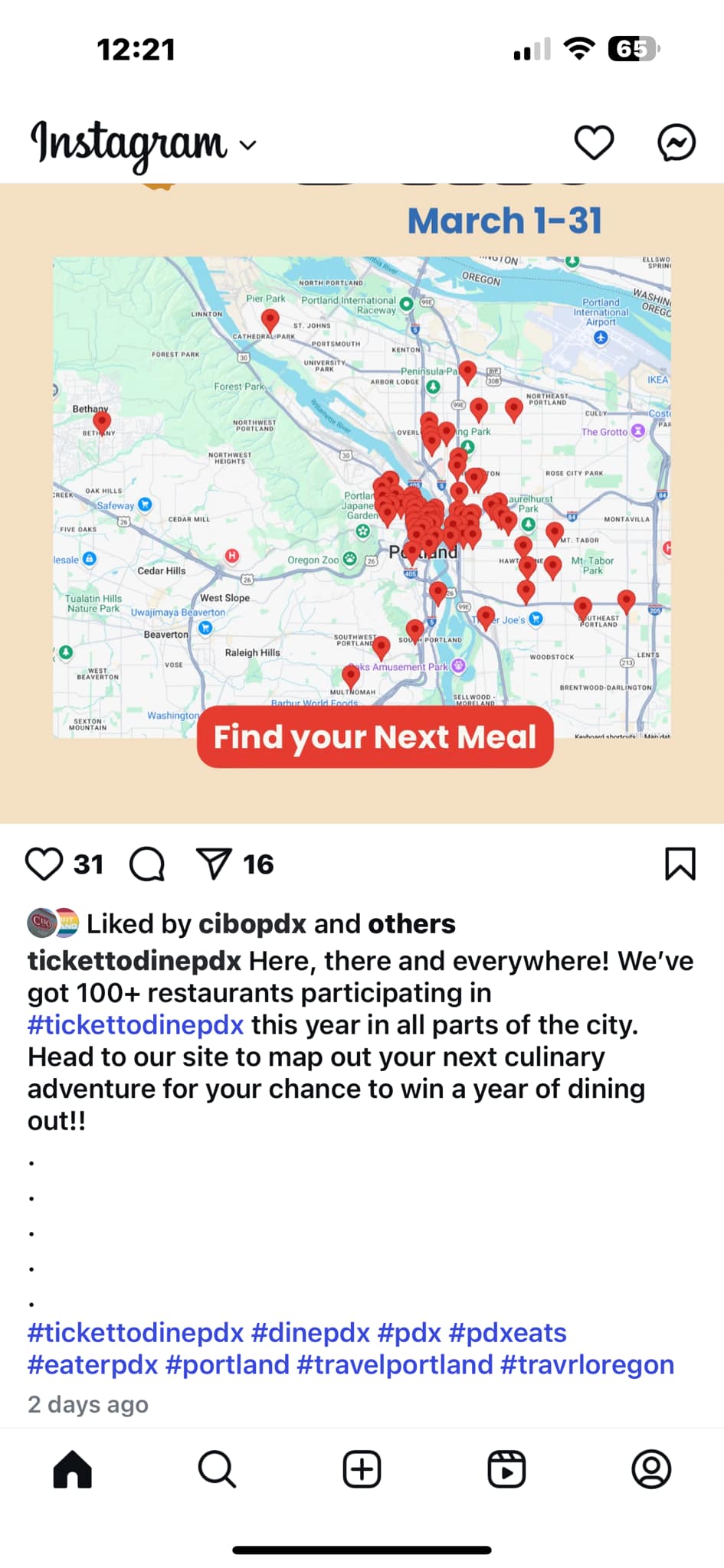Open the March 1-31 map post image
724x1568 pixels.
[x=362, y=498]
